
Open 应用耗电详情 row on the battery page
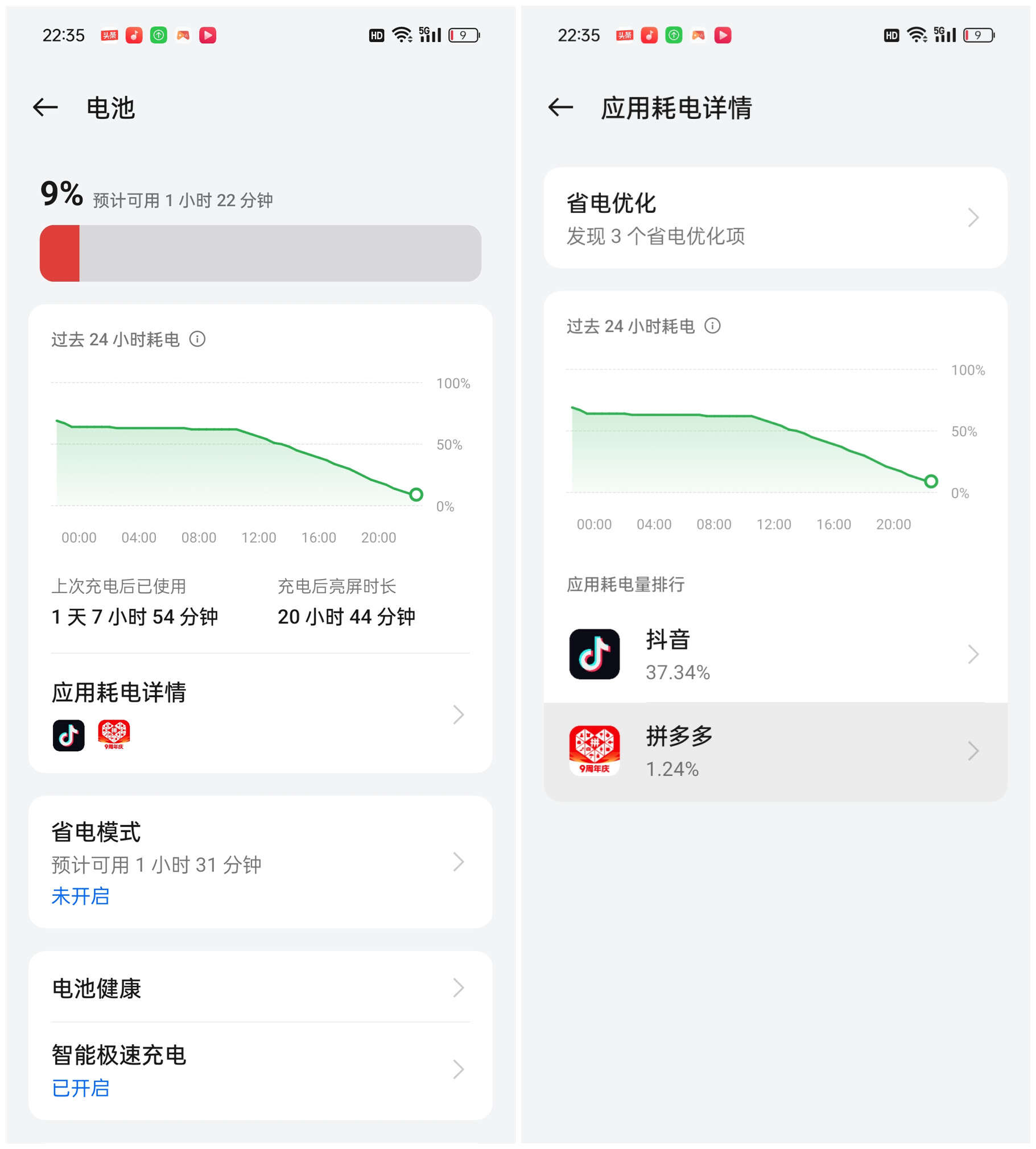[x=259, y=714]
